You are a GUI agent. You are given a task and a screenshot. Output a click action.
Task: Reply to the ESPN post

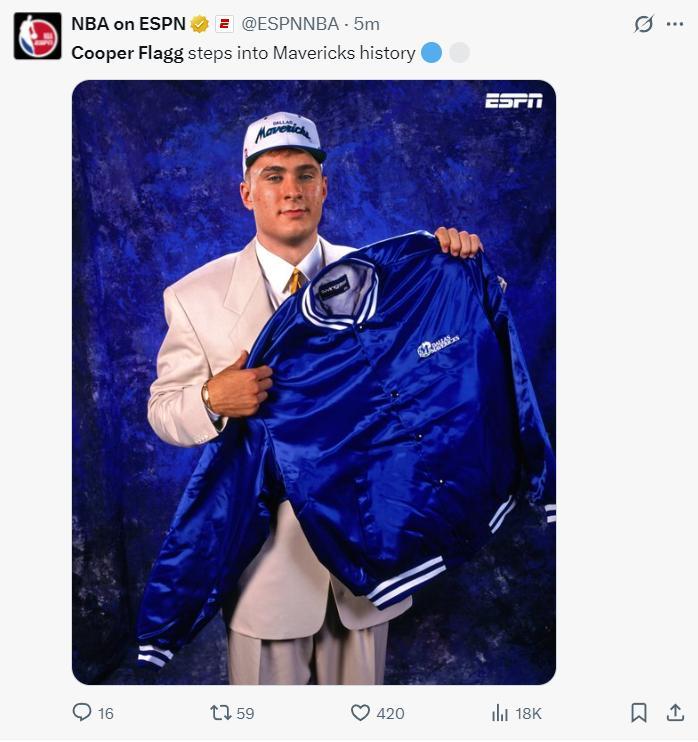click(82, 712)
